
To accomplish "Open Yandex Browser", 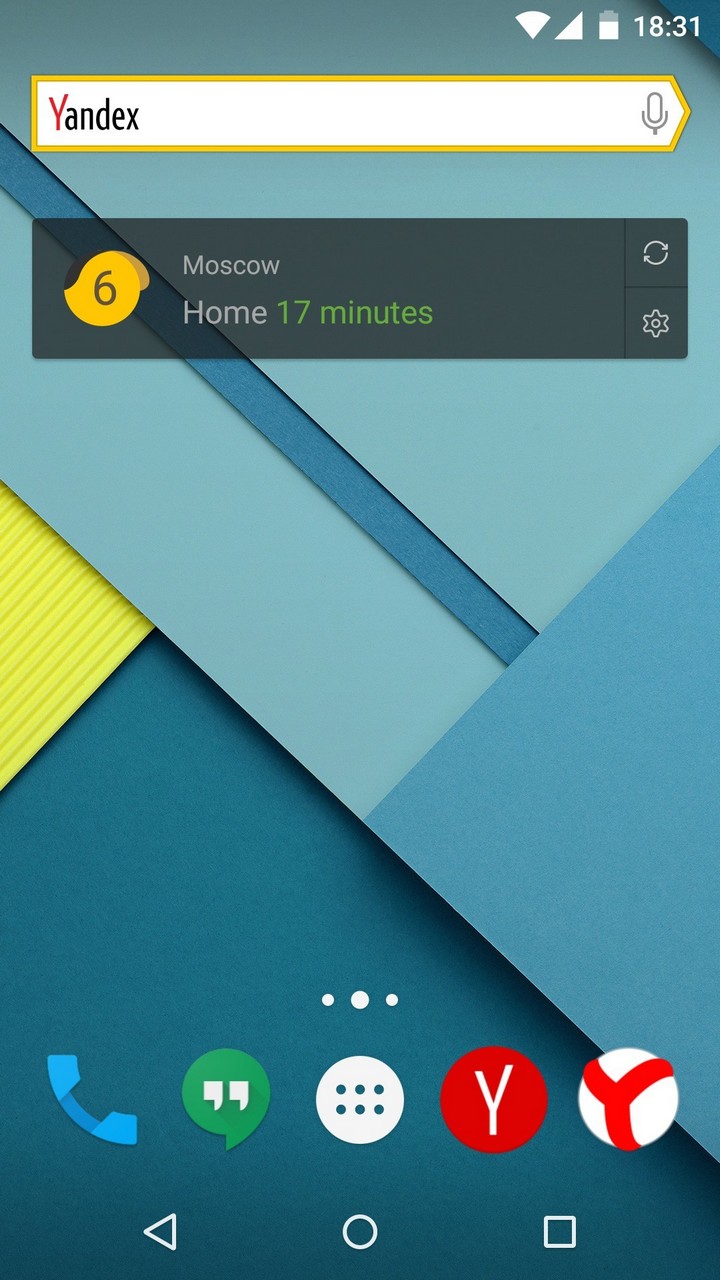I will pyautogui.click(x=628, y=1100).
